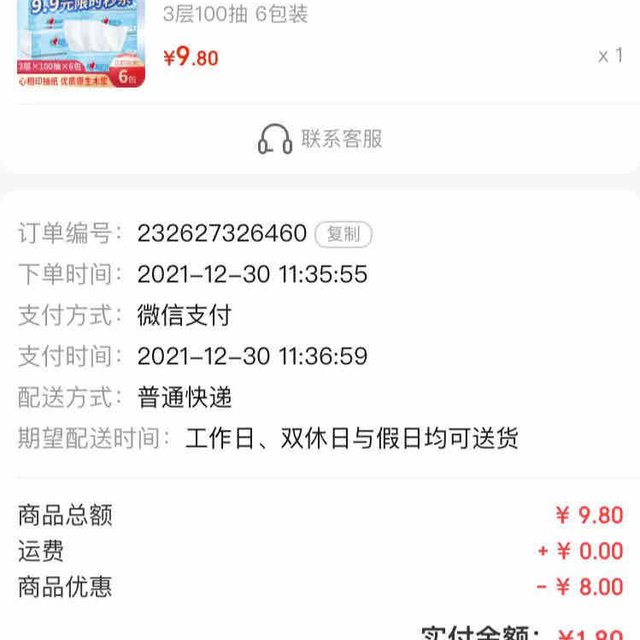This screenshot has height=640, width=640.
Task: Open the tissue product thumbnail
Action: tap(80, 40)
